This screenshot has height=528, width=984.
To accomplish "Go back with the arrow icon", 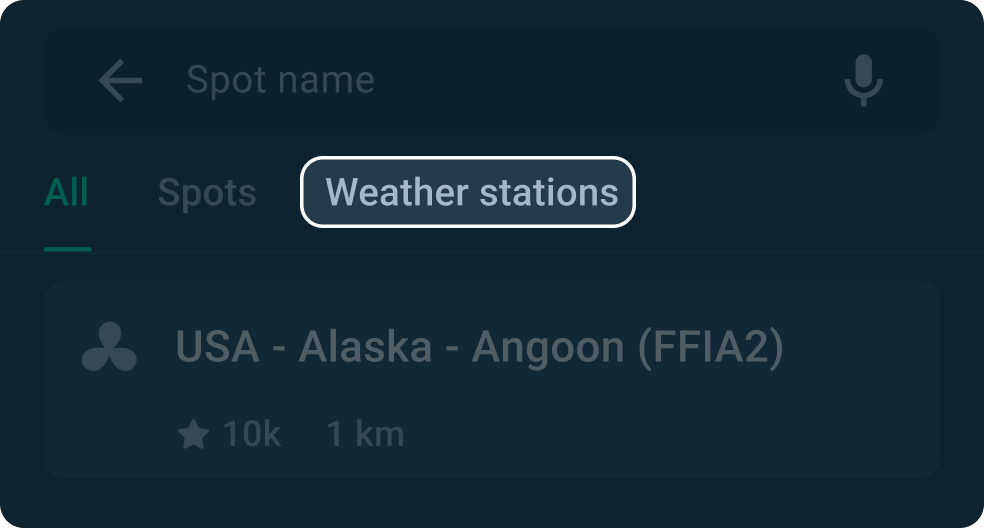I will [120, 80].
